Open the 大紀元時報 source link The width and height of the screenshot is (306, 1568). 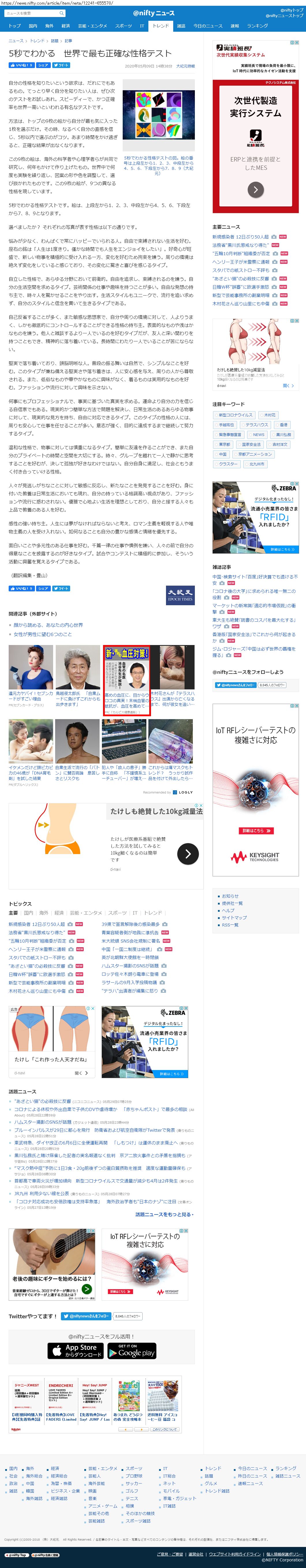(185, 66)
